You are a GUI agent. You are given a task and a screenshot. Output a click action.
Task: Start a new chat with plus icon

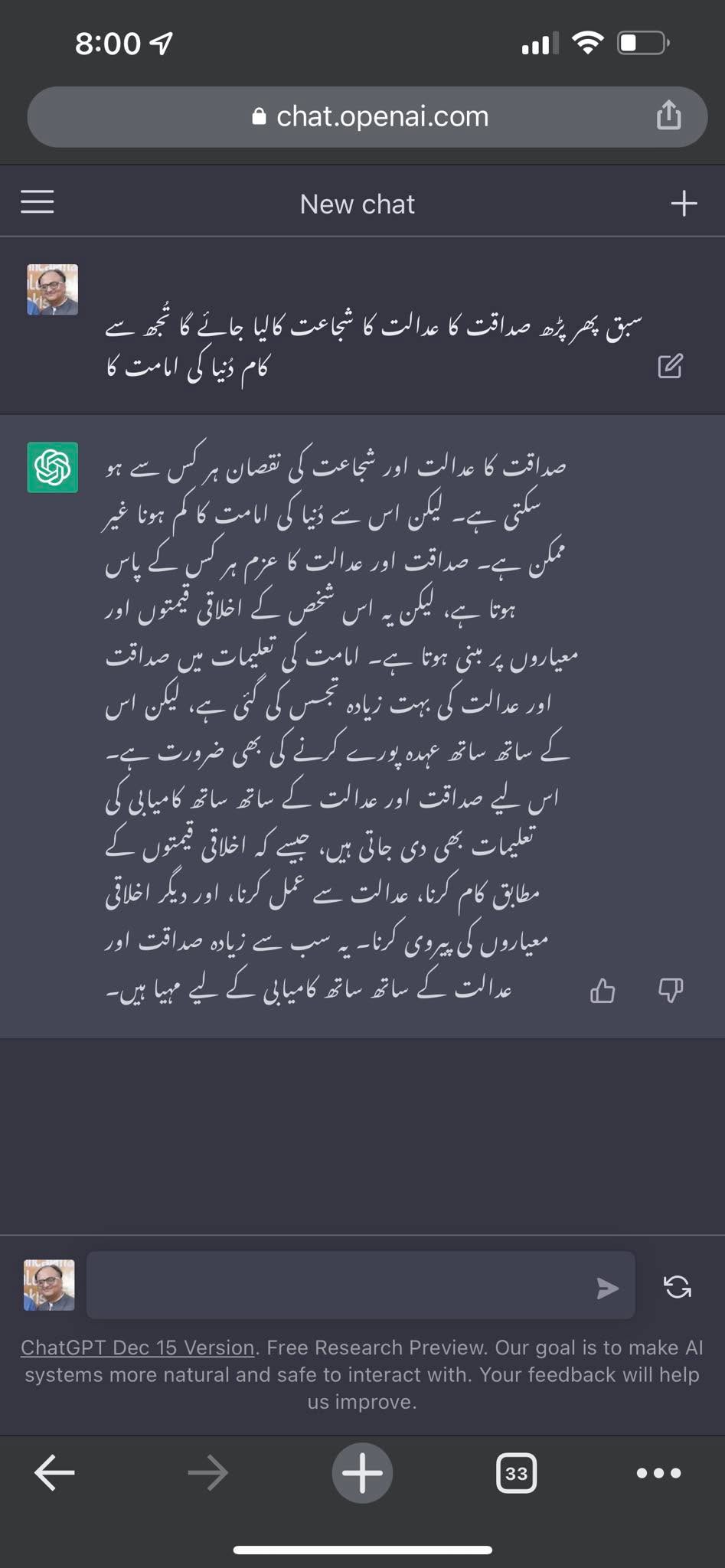(684, 204)
